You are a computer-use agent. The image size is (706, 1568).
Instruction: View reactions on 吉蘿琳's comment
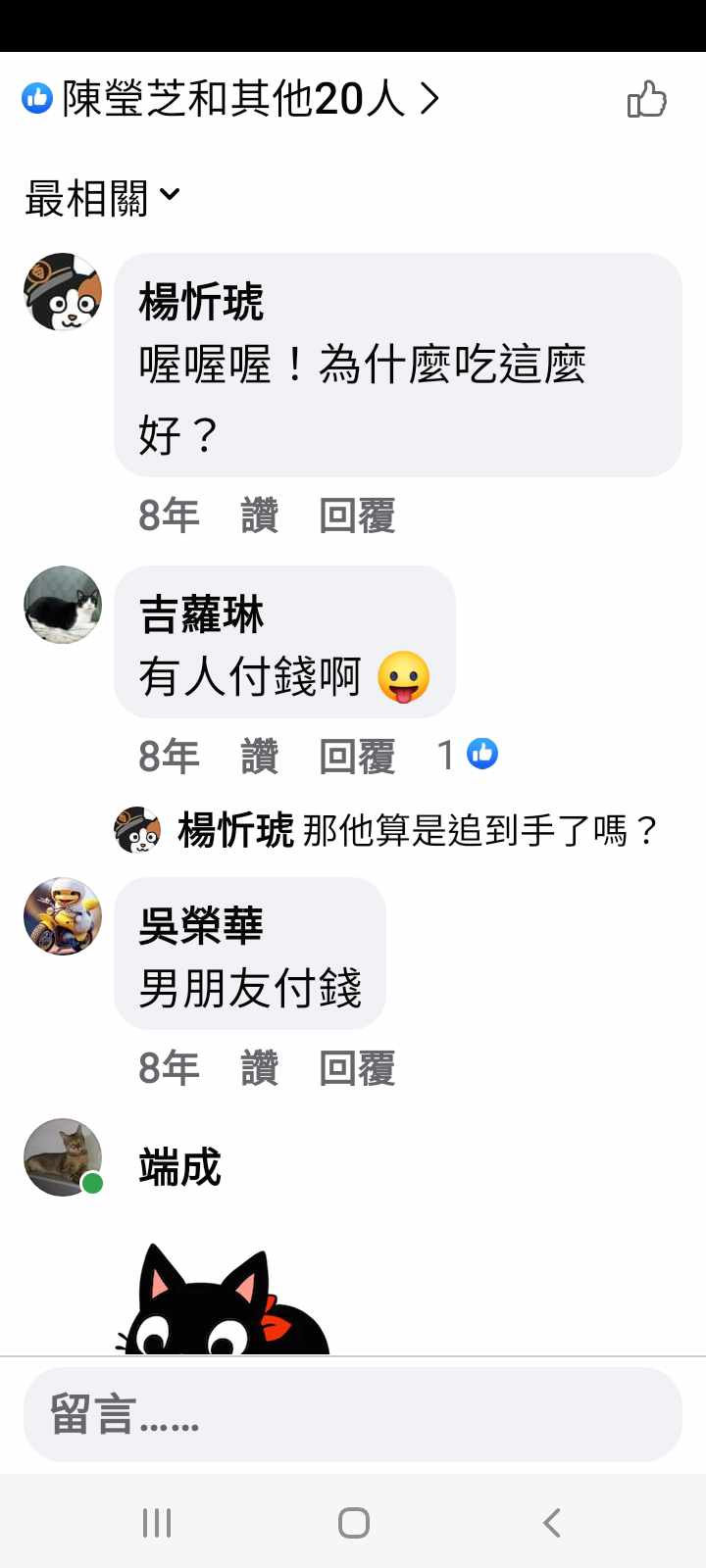[x=469, y=755]
